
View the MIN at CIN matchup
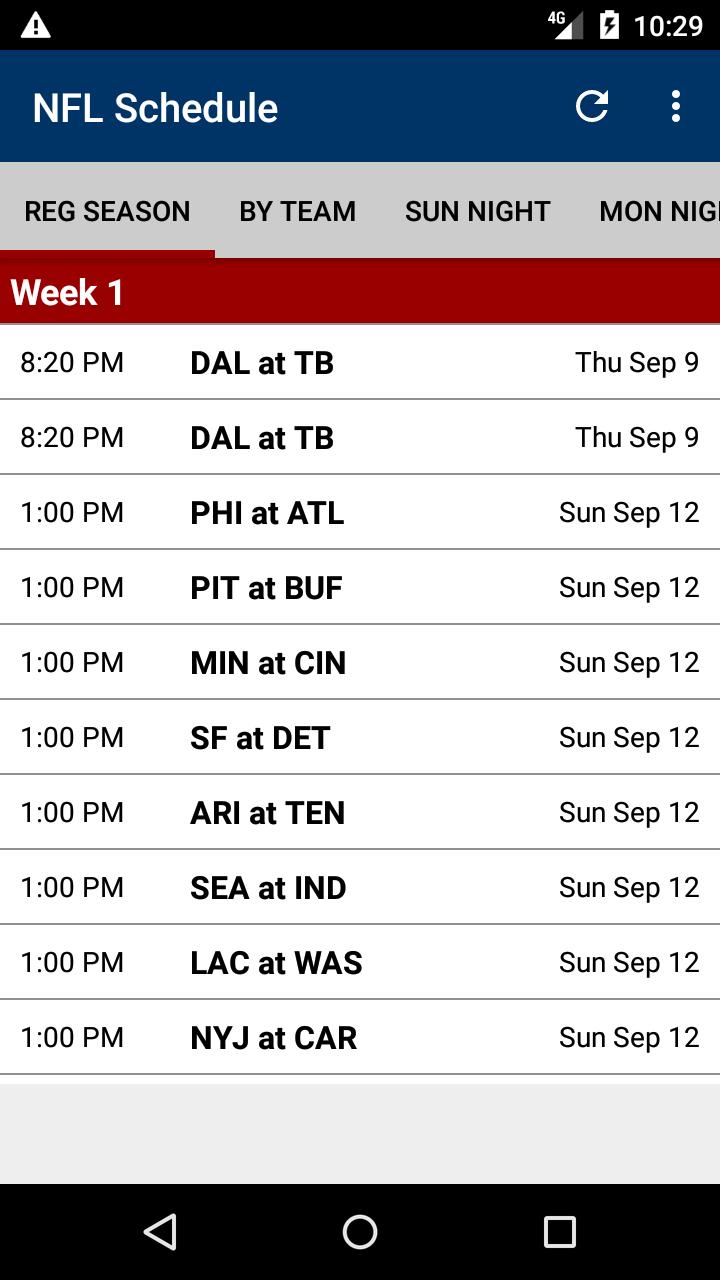(x=360, y=662)
